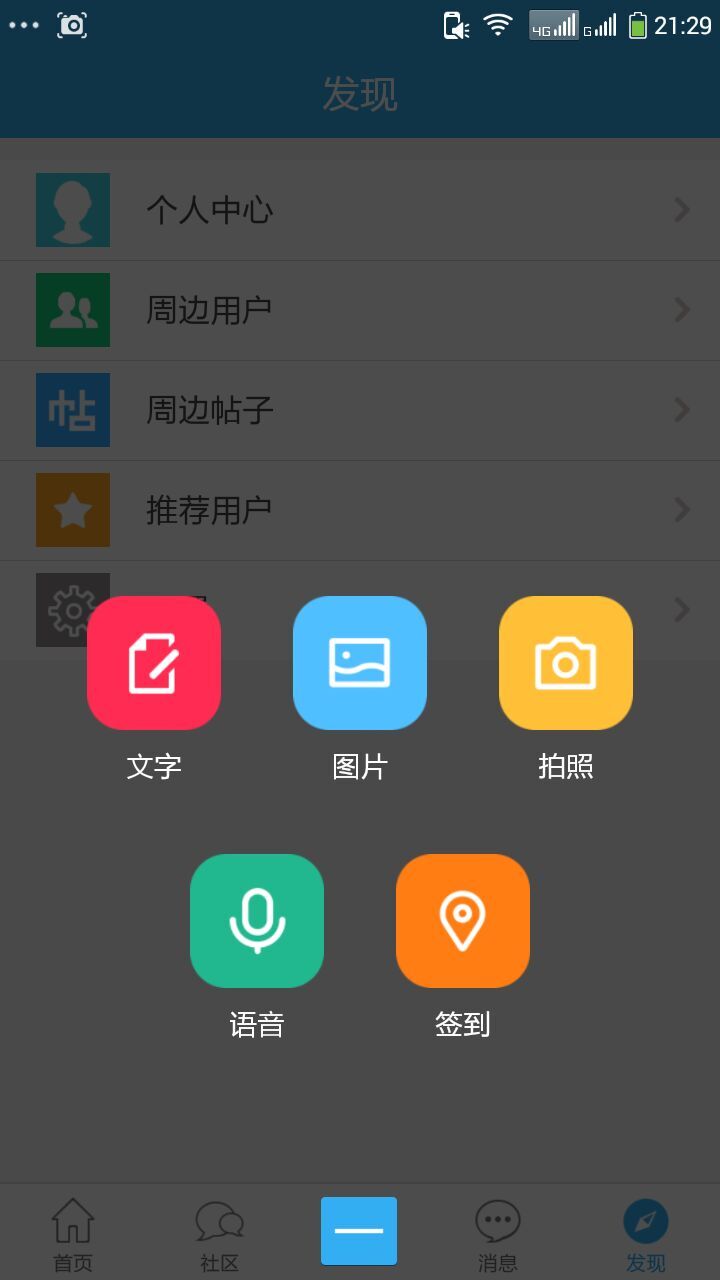
Task: Select the 图片 image upload icon
Action: pyautogui.click(x=360, y=662)
